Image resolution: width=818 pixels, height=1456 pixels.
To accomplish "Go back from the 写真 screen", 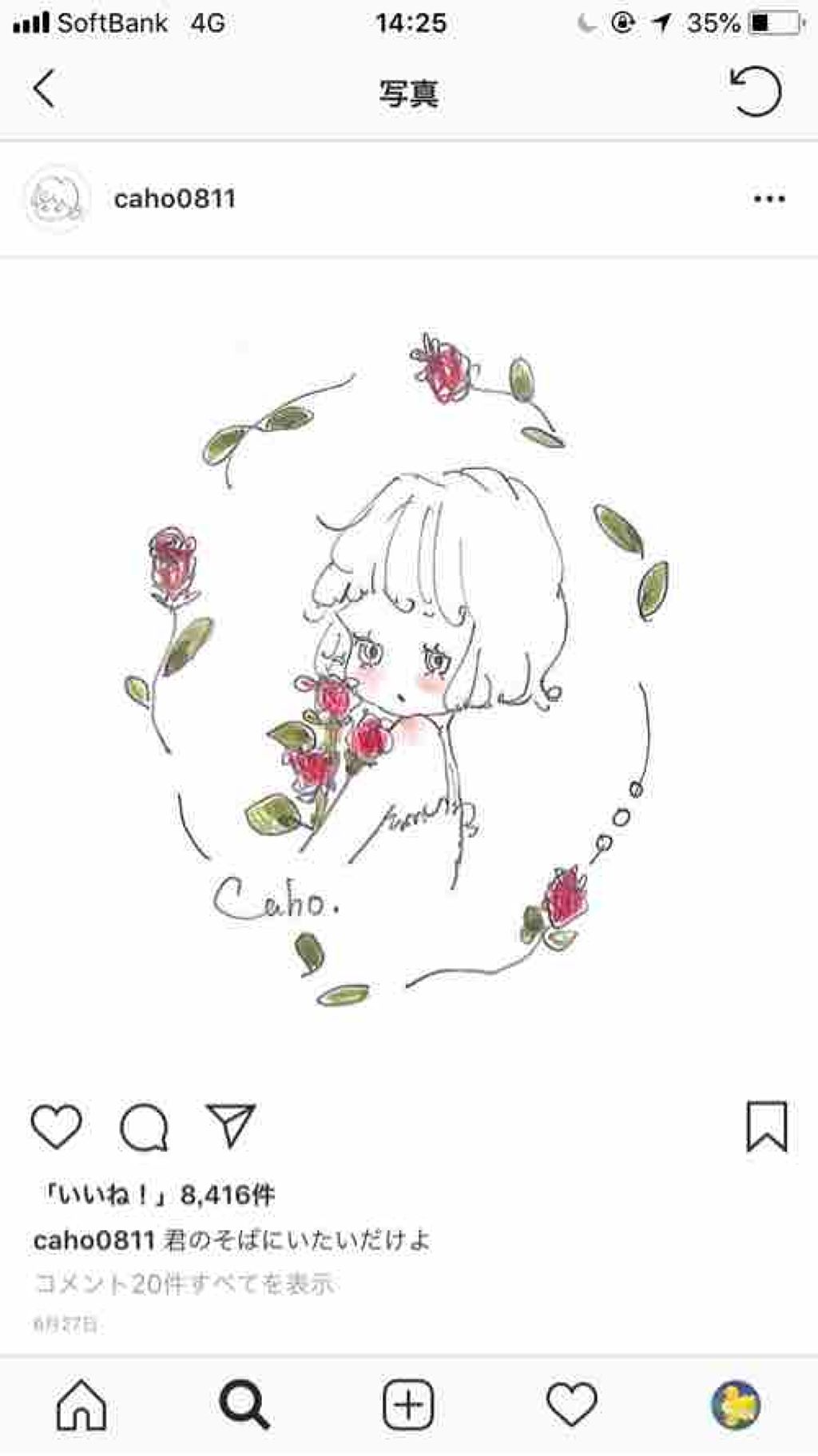I will point(45,89).
